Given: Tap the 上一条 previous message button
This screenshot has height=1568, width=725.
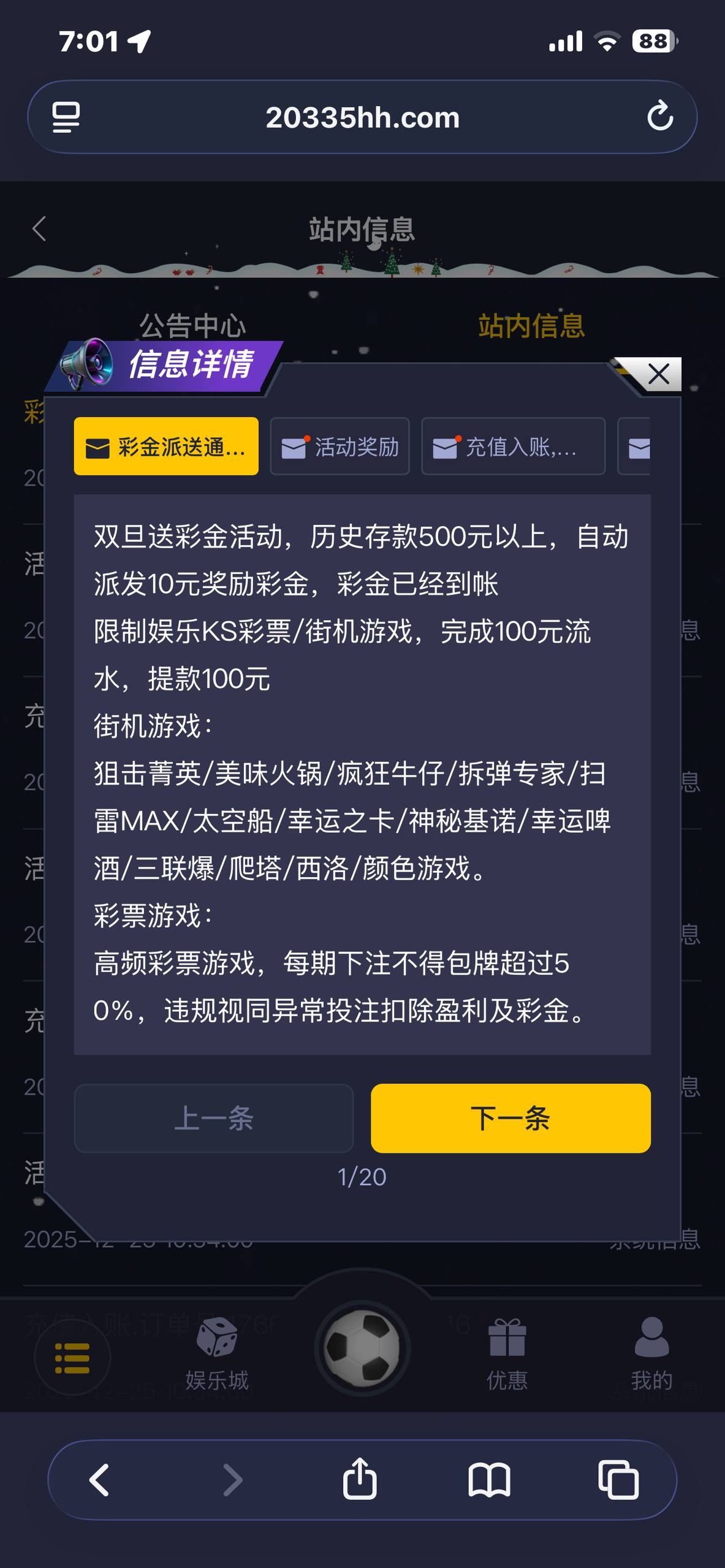Looking at the screenshot, I should pyautogui.click(x=213, y=1118).
